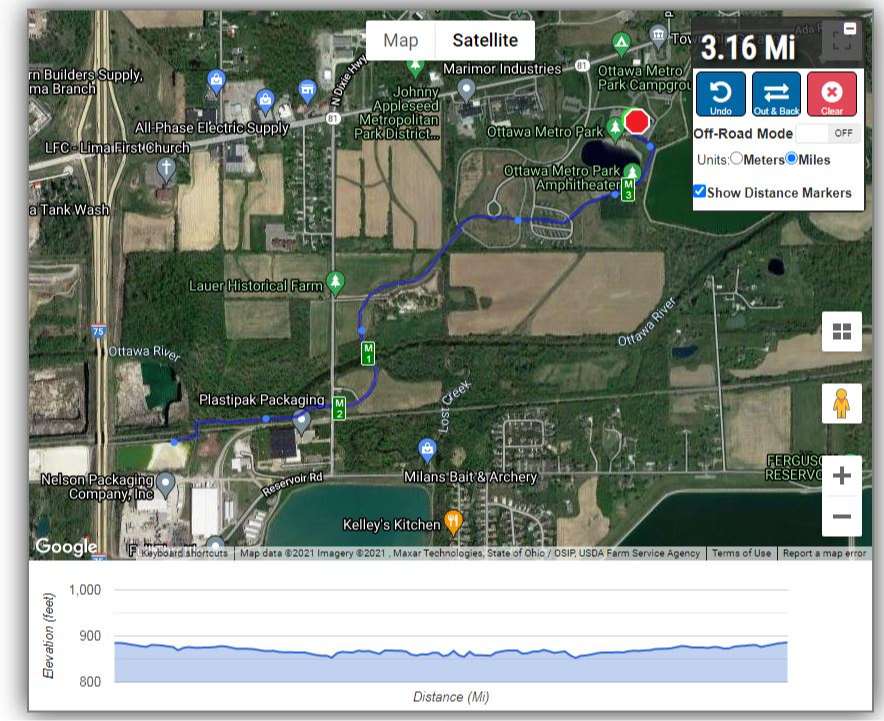Report a map error

coord(824,553)
